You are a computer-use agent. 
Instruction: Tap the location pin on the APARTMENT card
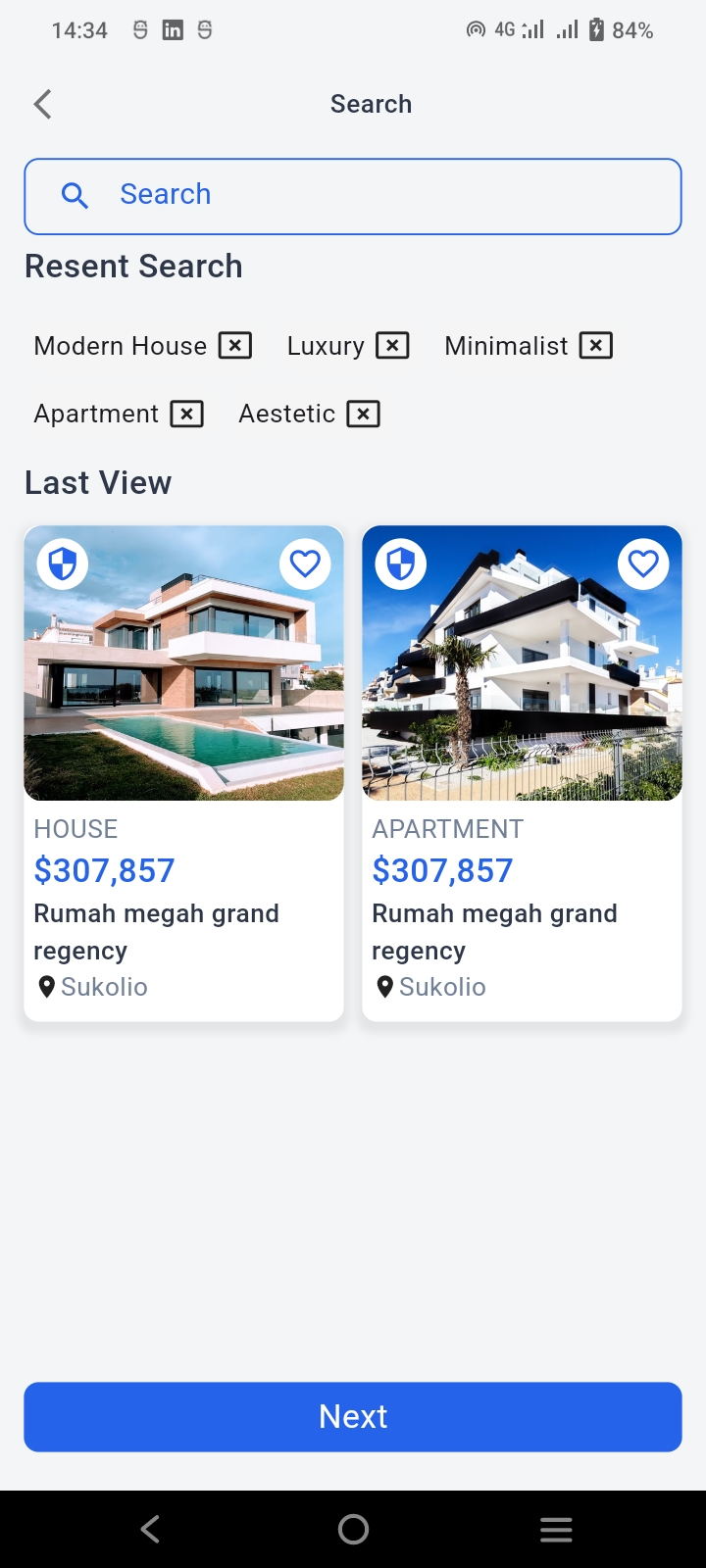click(x=384, y=987)
